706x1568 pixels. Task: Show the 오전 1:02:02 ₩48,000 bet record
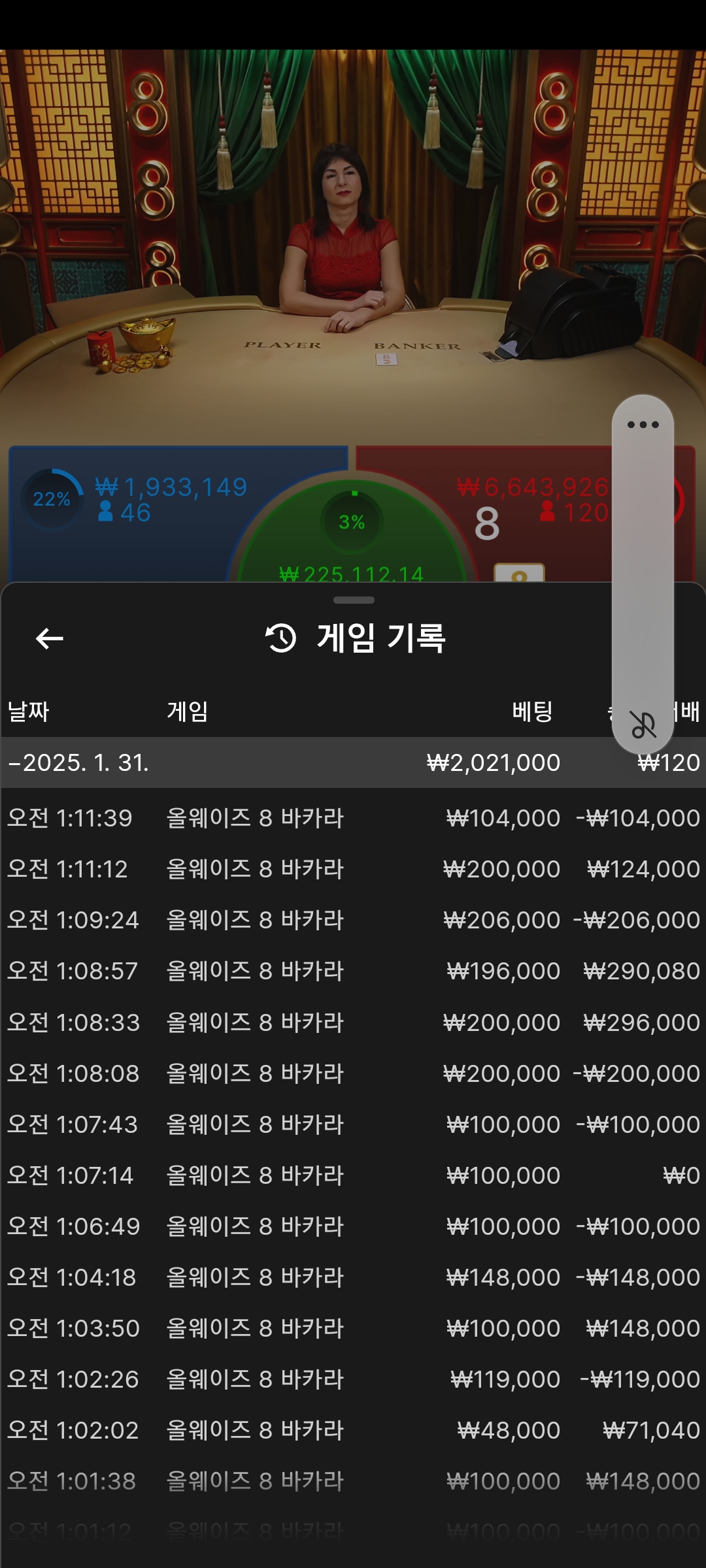(x=353, y=1429)
